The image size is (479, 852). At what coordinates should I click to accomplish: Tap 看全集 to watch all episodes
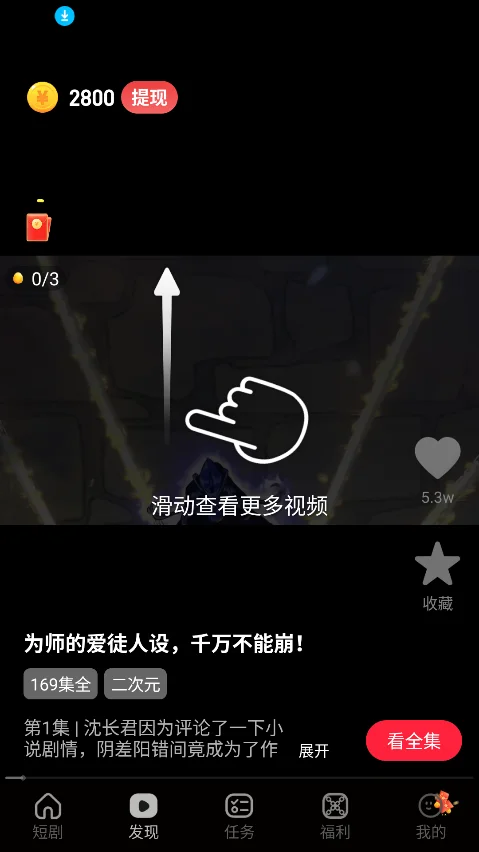coord(414,741)
